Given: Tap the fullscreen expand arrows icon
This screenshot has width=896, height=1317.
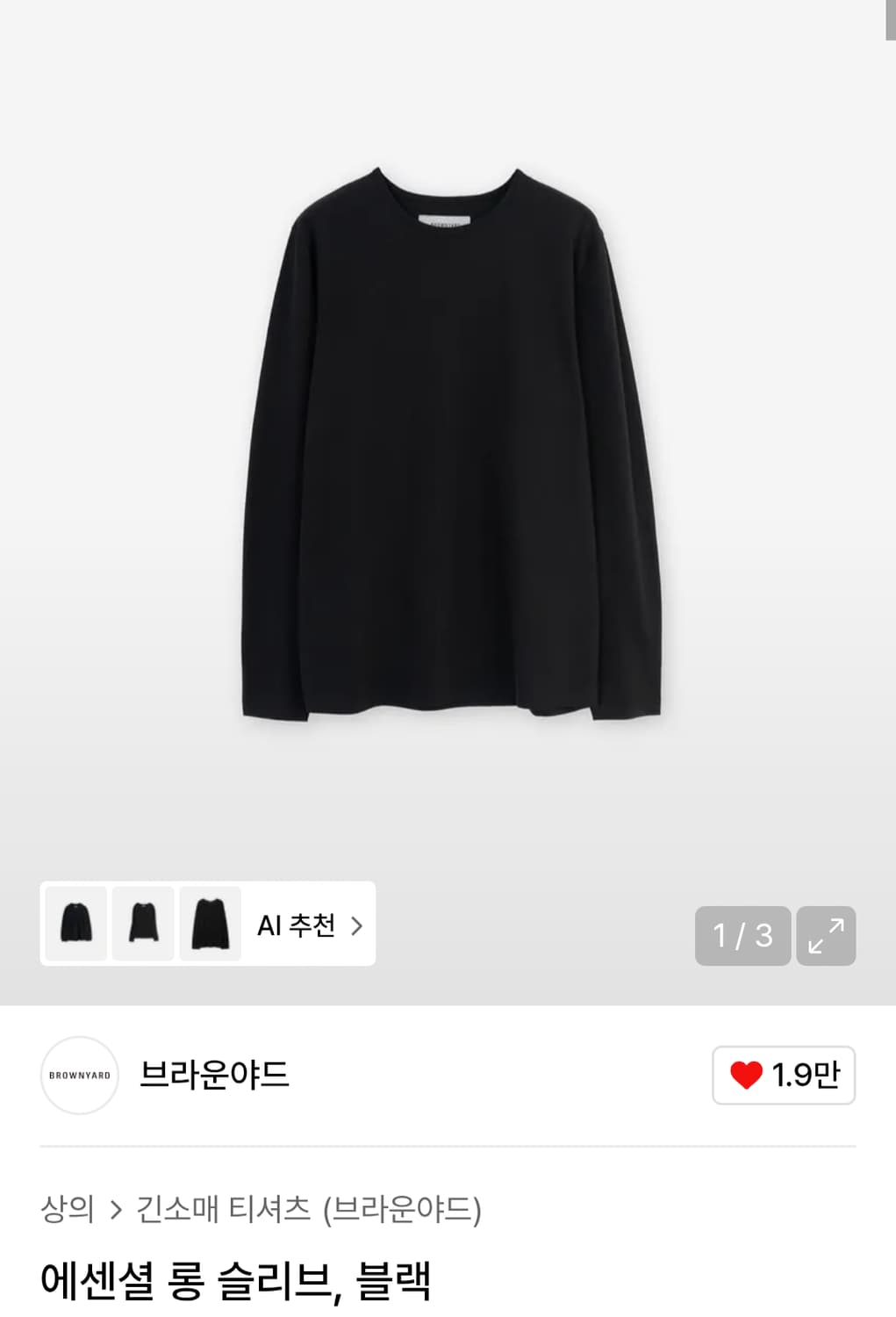Looking at the screenshot, I should tap(825, 936).
